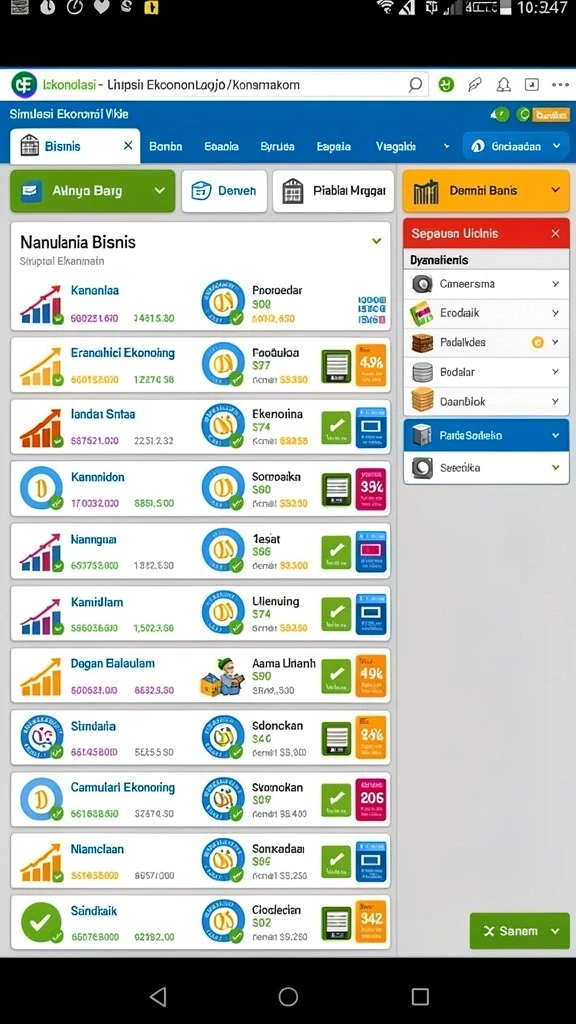Tap the Denveh button
This screenshot has width=576, height=1024.
pos(224,191)
